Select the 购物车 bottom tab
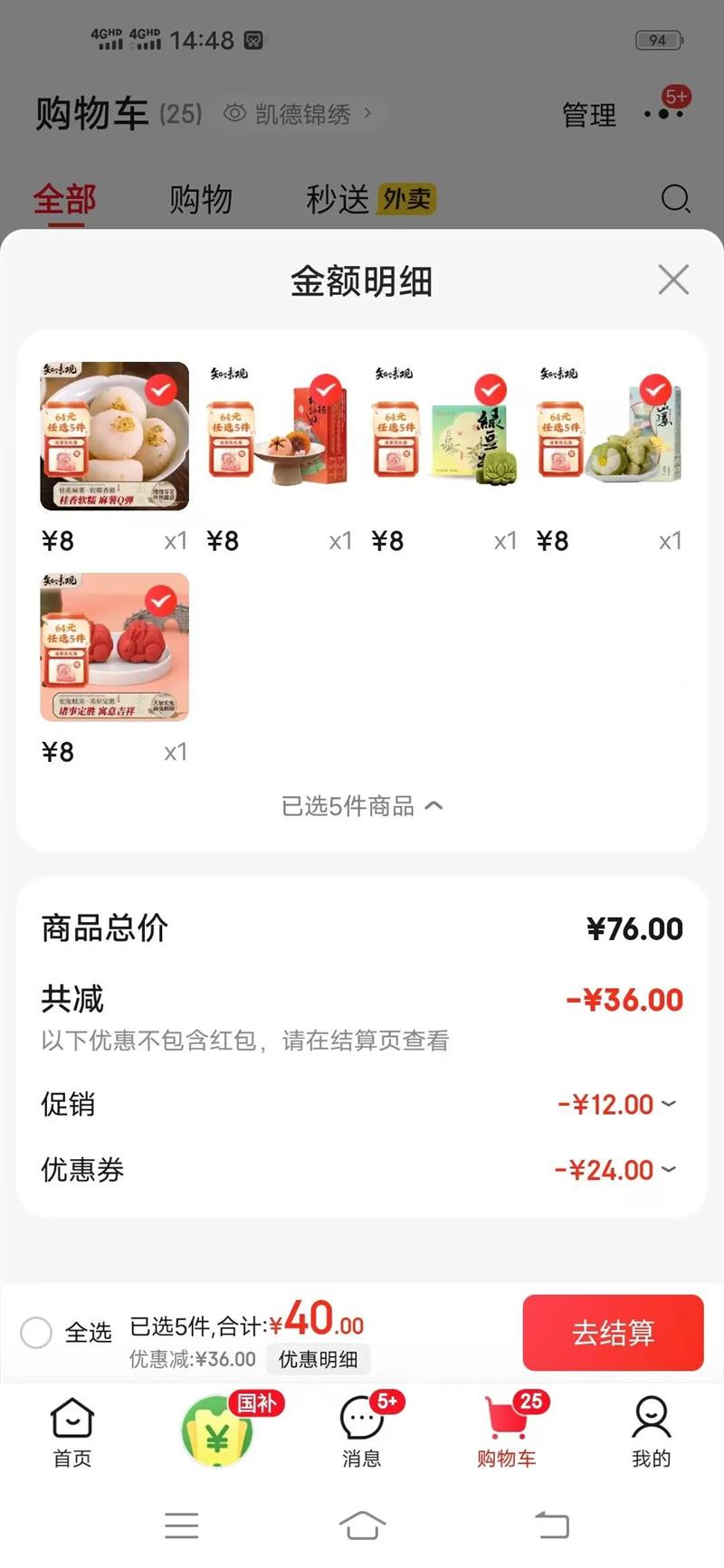Viewport: 724px width, 1568px height. click(507, 1431)
